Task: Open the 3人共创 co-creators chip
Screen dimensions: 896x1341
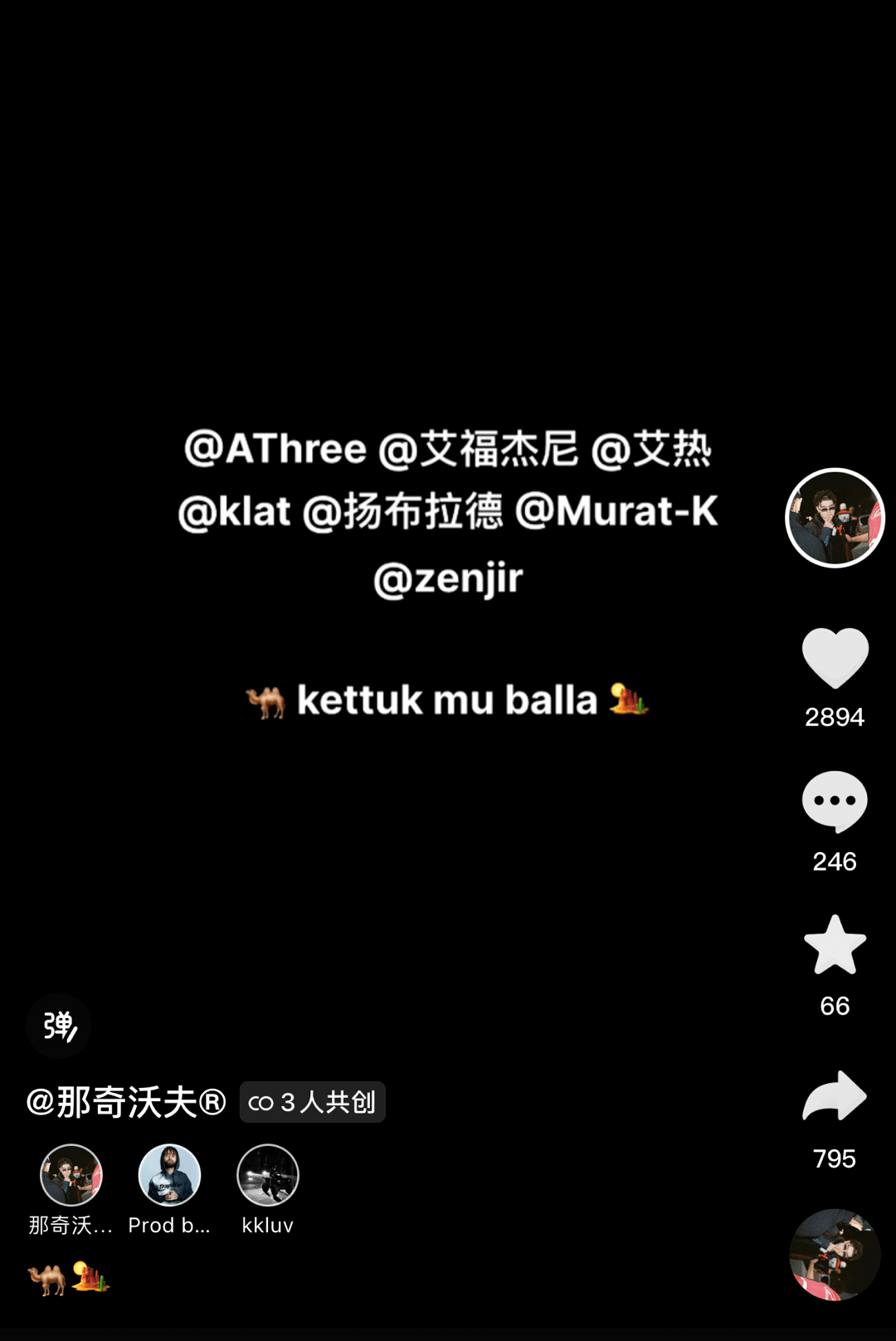Action: pos(313,1102)
